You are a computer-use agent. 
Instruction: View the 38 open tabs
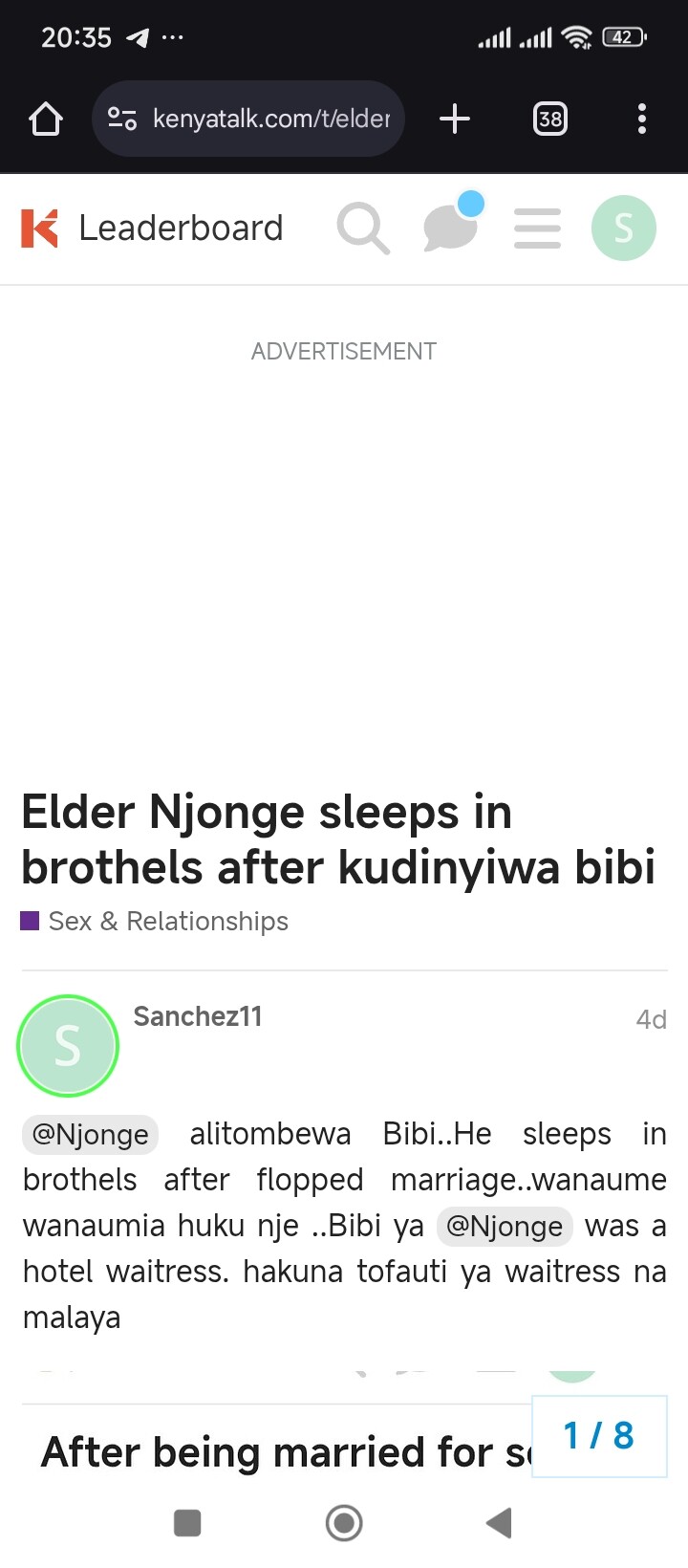(549, 119)
